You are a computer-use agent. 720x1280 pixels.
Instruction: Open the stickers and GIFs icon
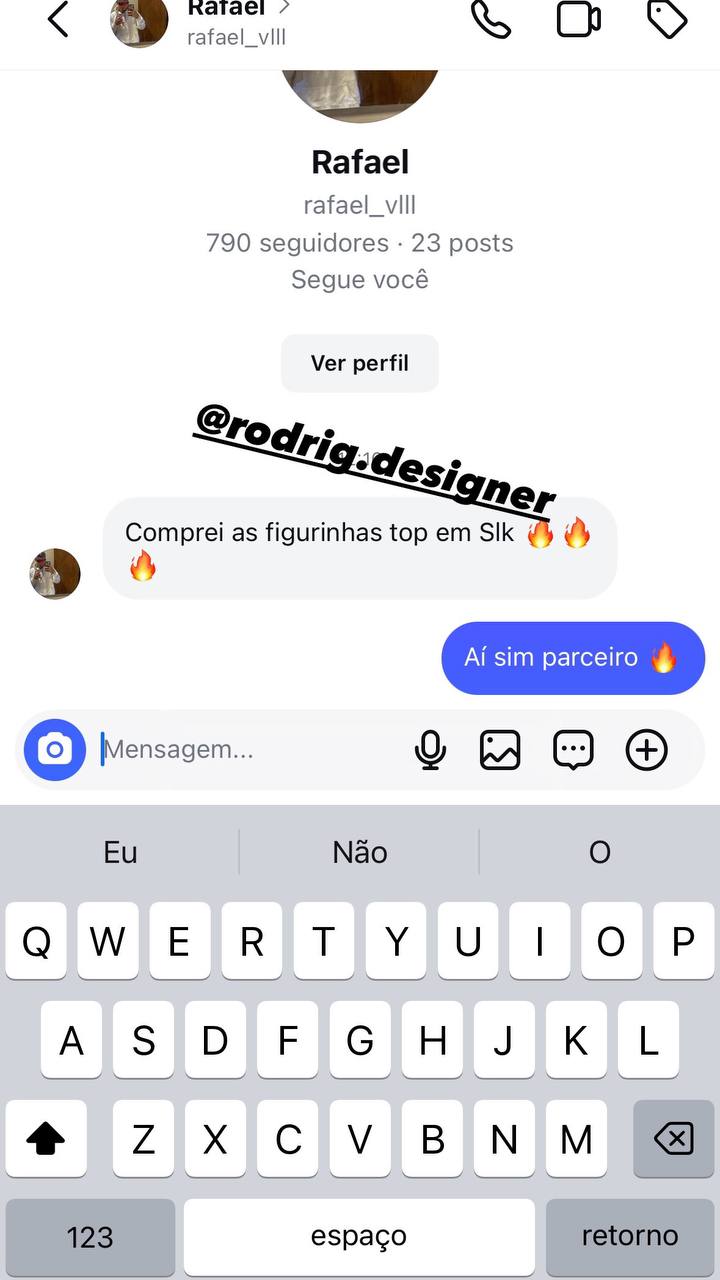point(573,749)
